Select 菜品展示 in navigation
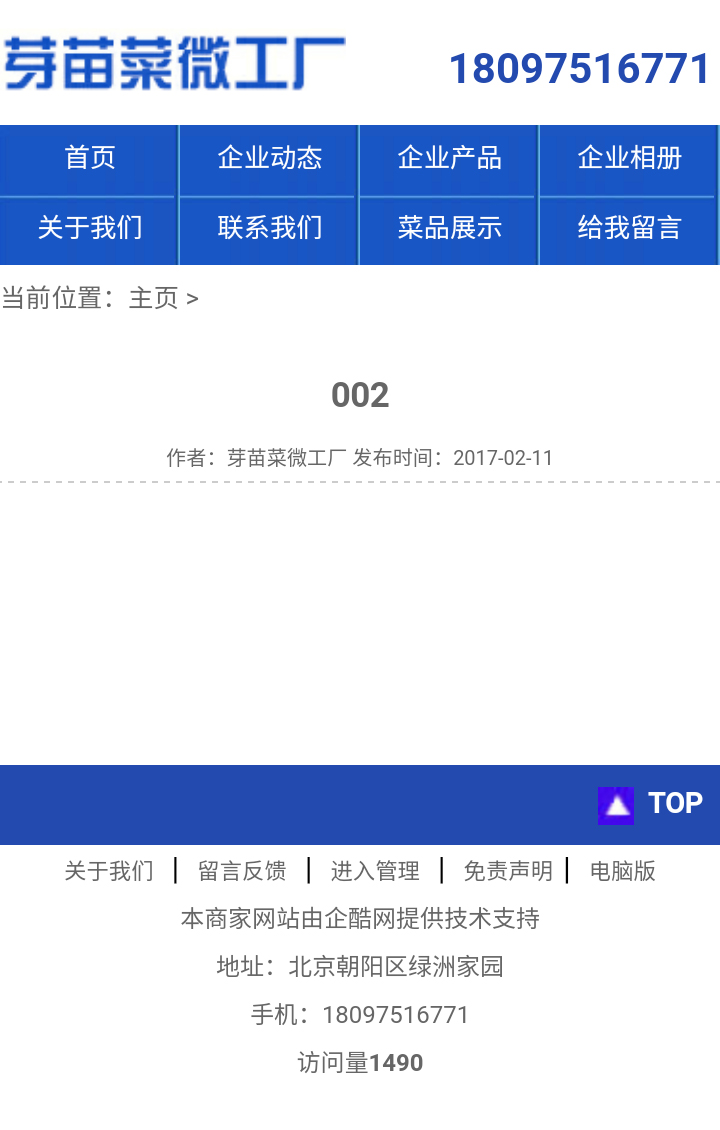720x1130 pixels. coord(449,228)
